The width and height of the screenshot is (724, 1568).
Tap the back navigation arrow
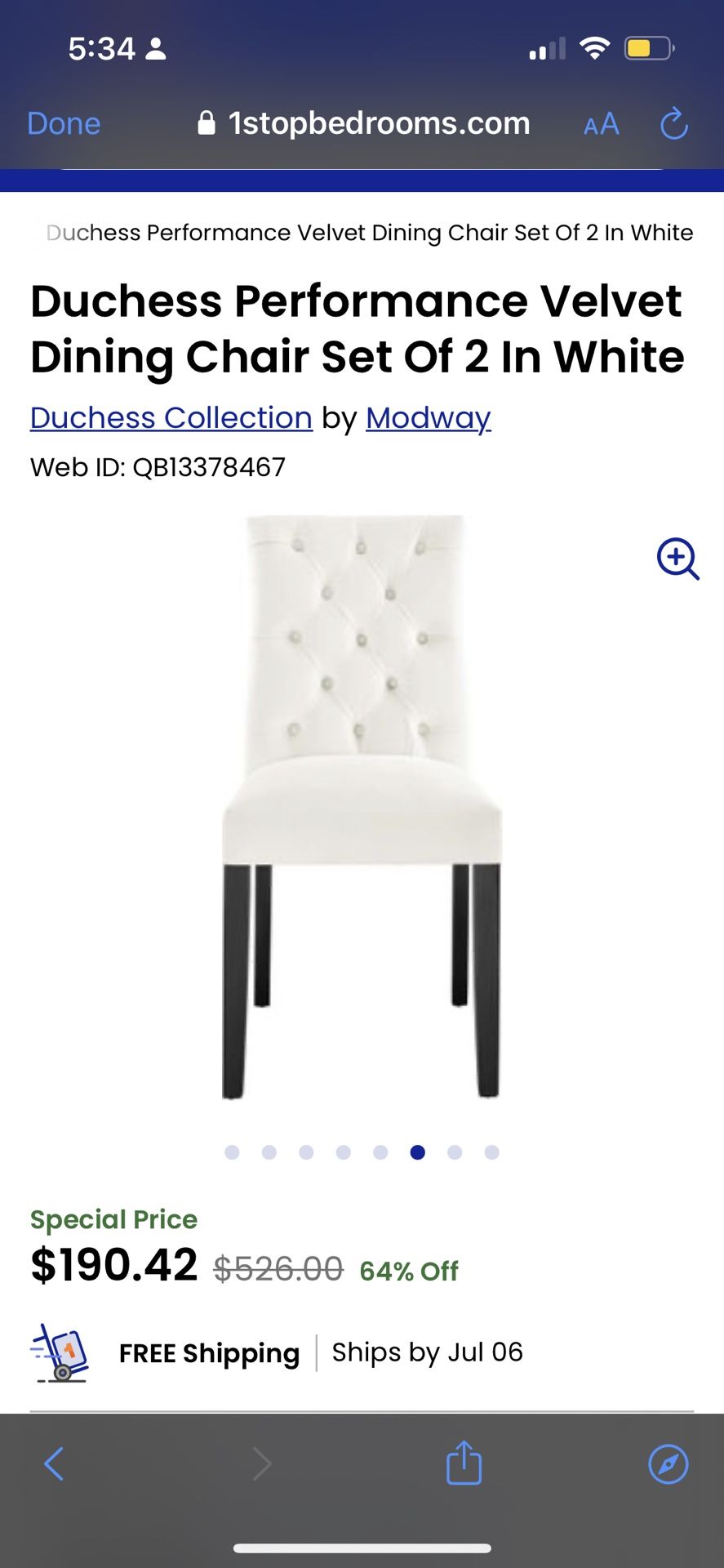(x=55, y=1463)
